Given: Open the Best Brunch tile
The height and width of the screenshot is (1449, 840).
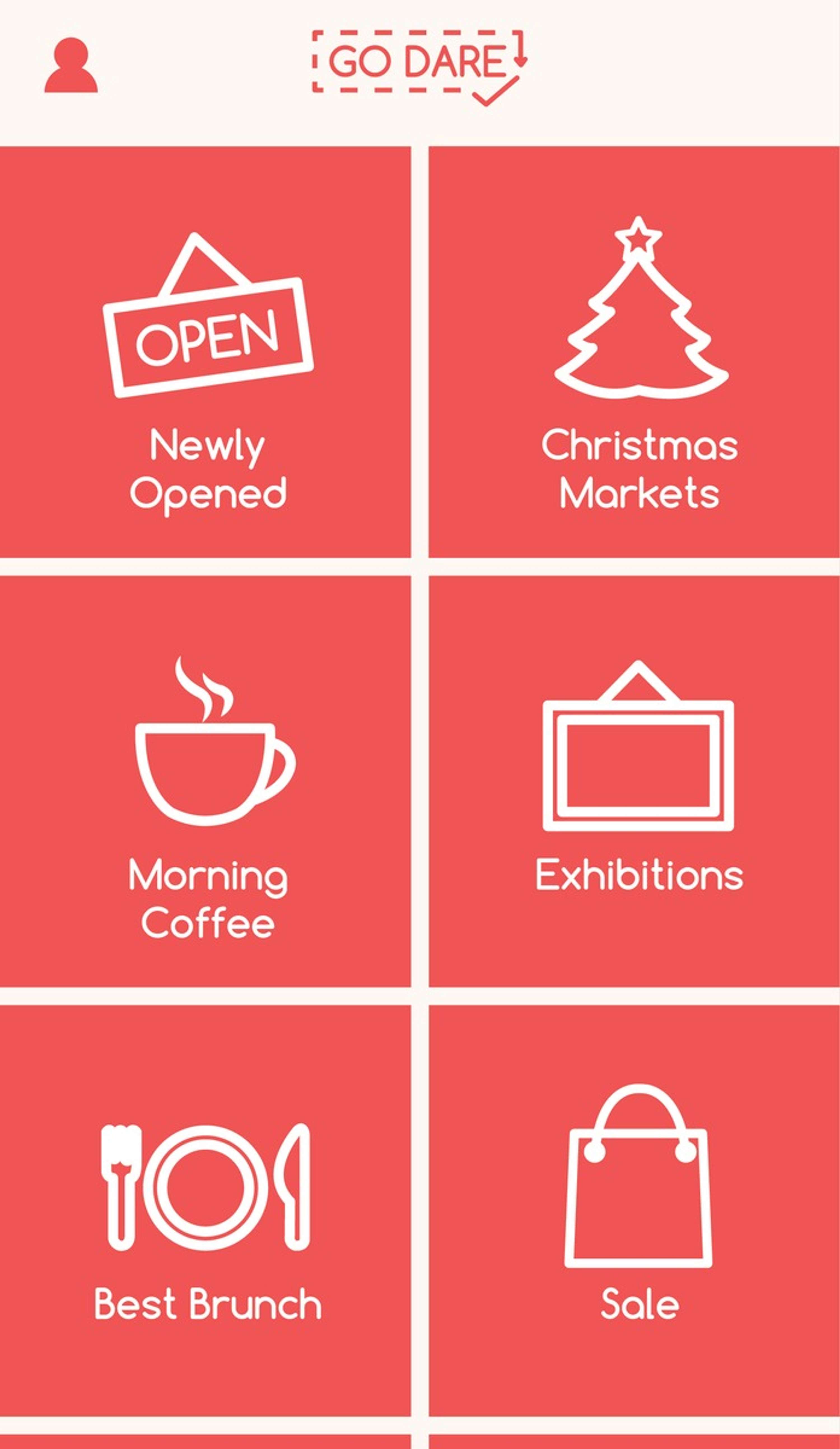Looking at the screenshot, I should (x=205, y=1210).
